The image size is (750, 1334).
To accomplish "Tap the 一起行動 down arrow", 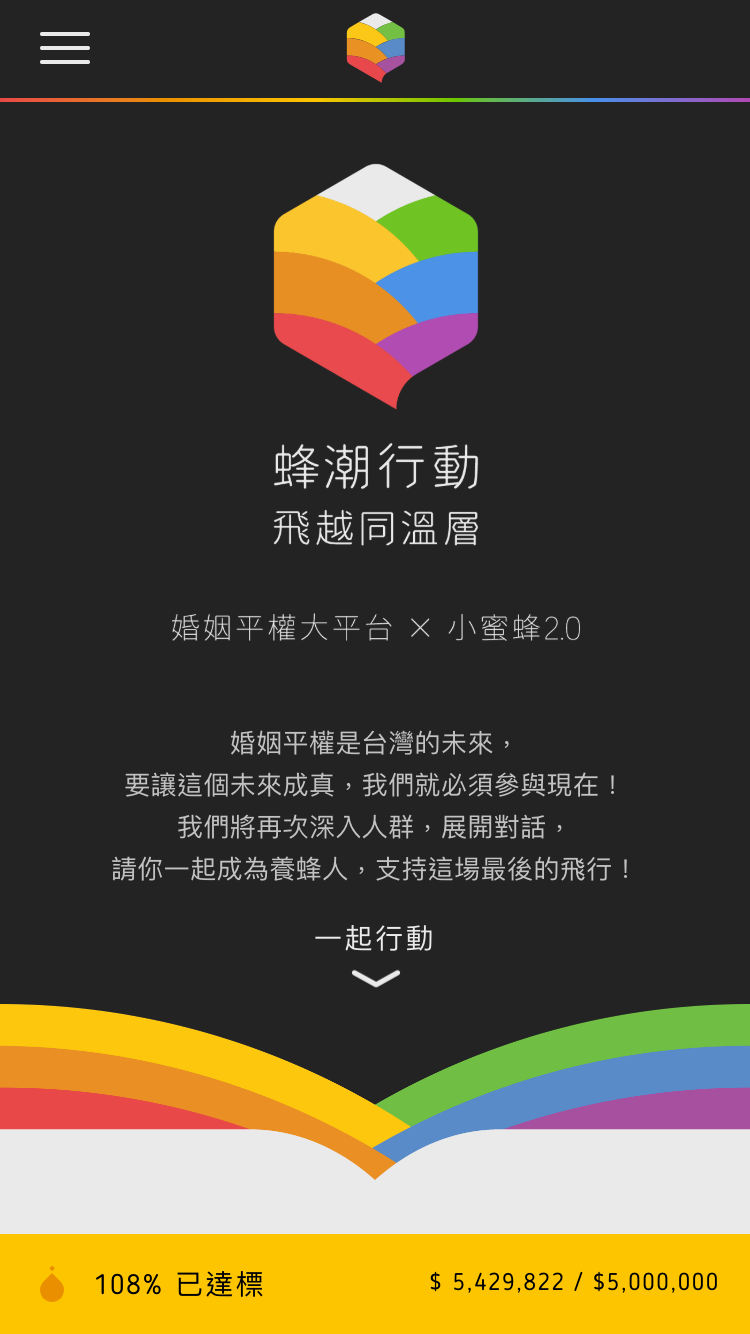I will click(376, 979).
